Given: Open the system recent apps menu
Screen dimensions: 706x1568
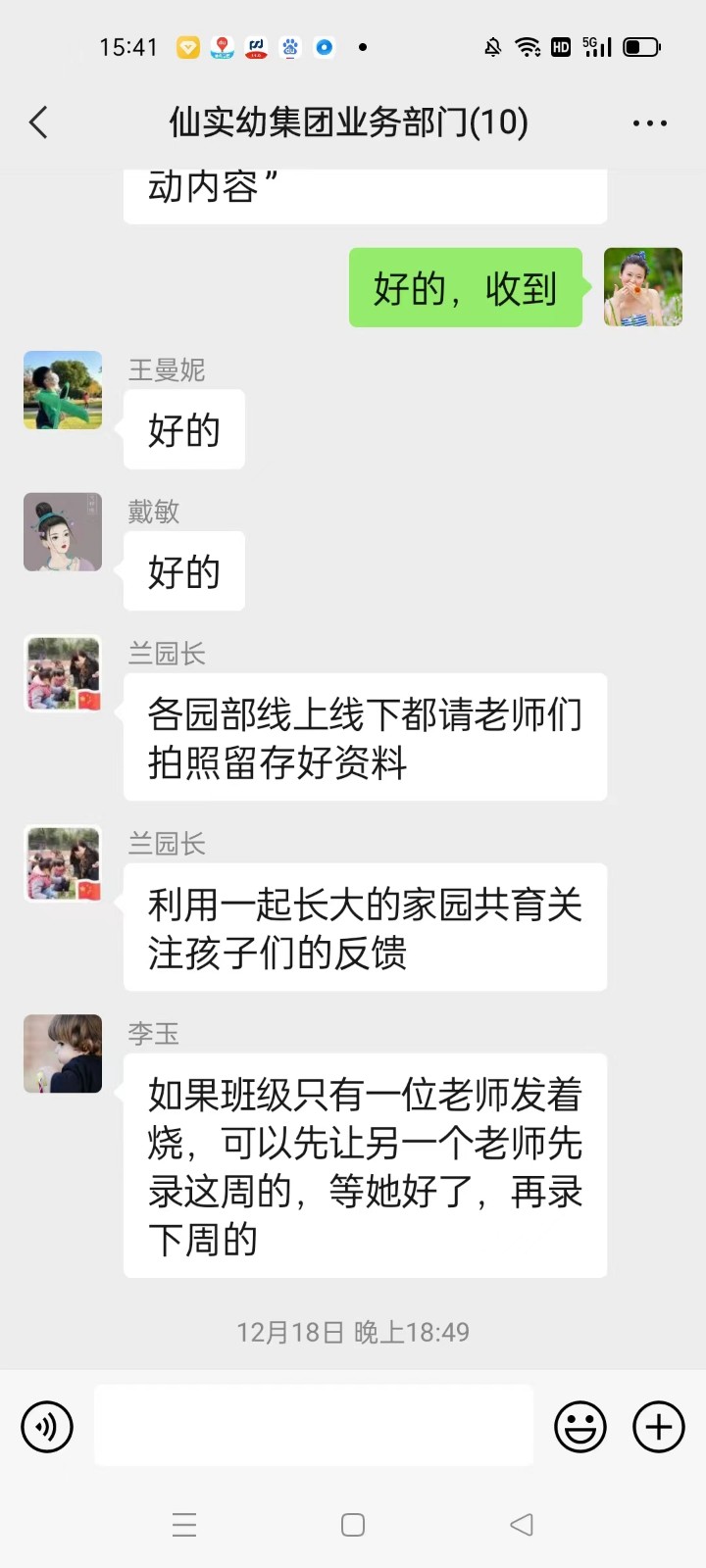Looking at the screenshot, I should 184,1525.
